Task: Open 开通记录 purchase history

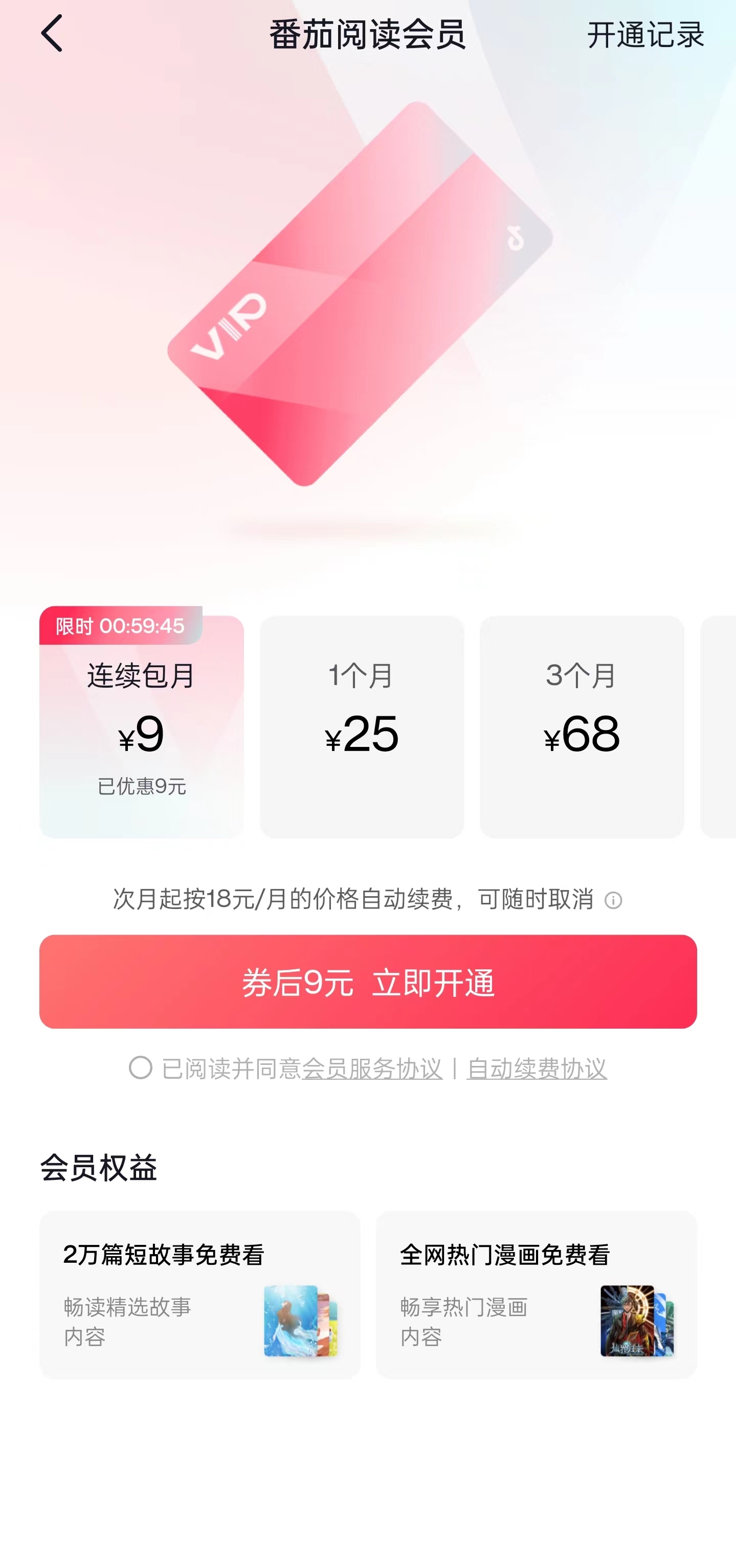Action: pos(644,35)
